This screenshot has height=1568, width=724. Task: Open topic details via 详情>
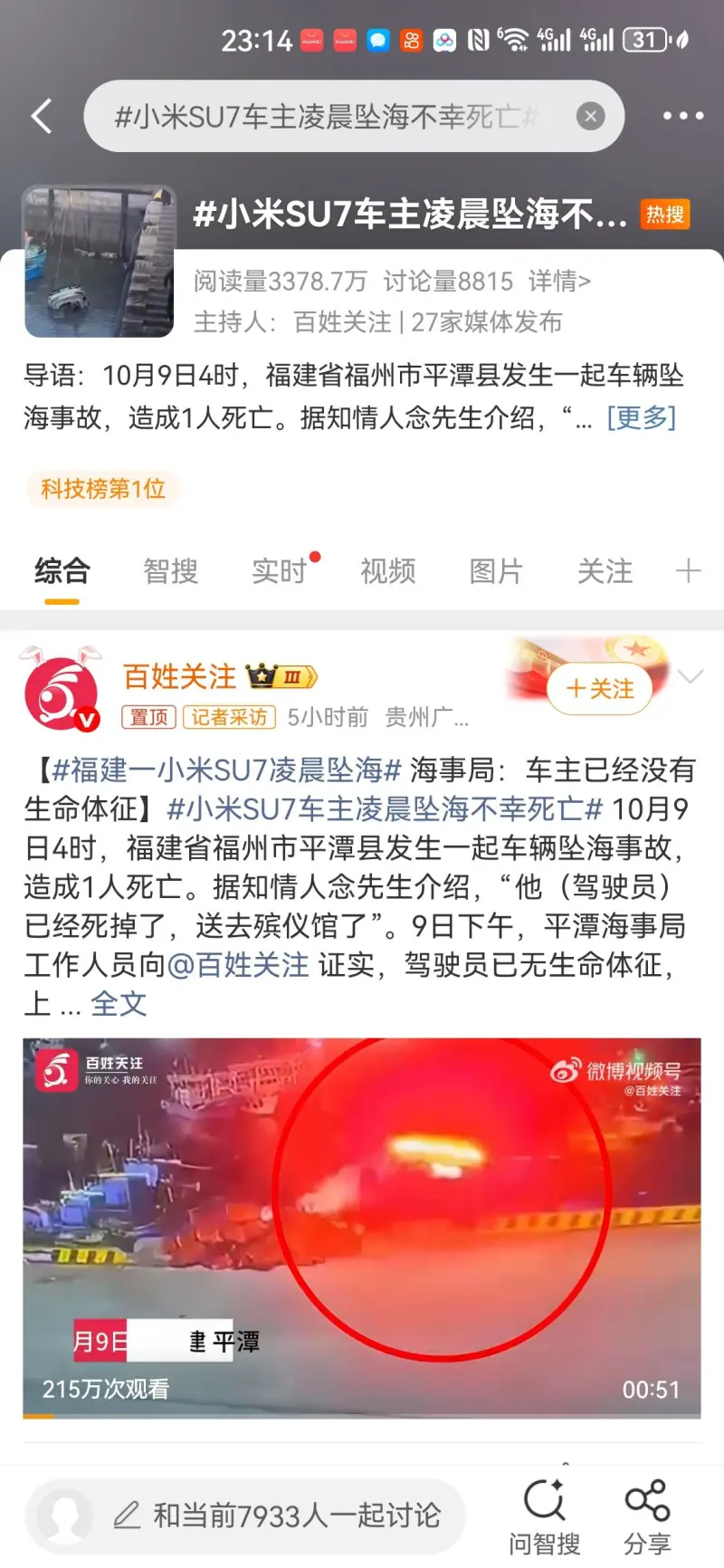(559, 282)
